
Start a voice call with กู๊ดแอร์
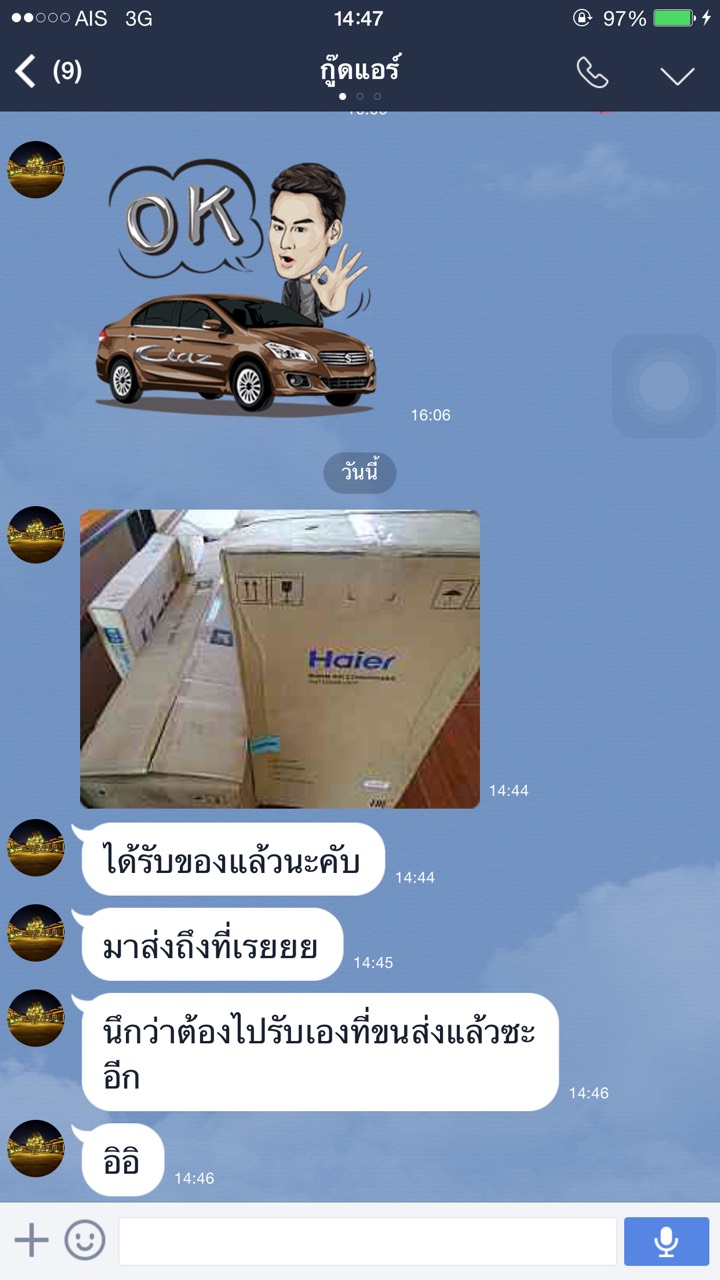click(592, 72)
